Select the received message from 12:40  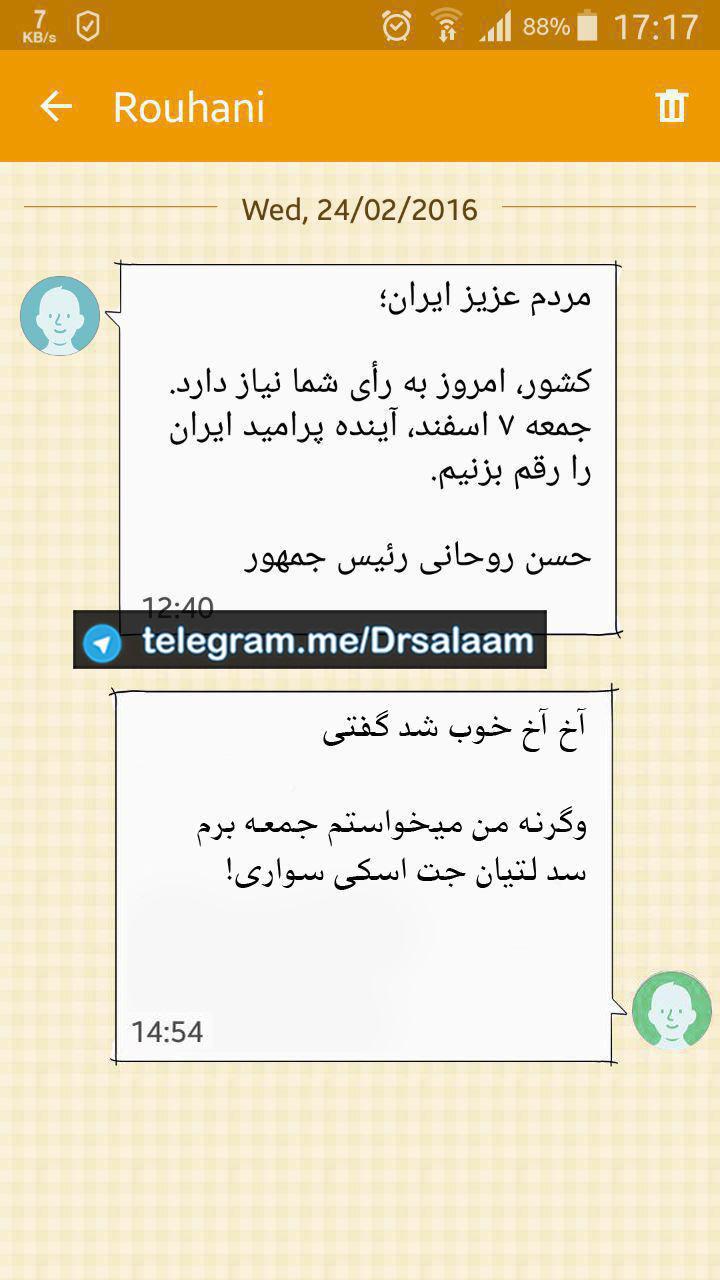tap(368, 440)
